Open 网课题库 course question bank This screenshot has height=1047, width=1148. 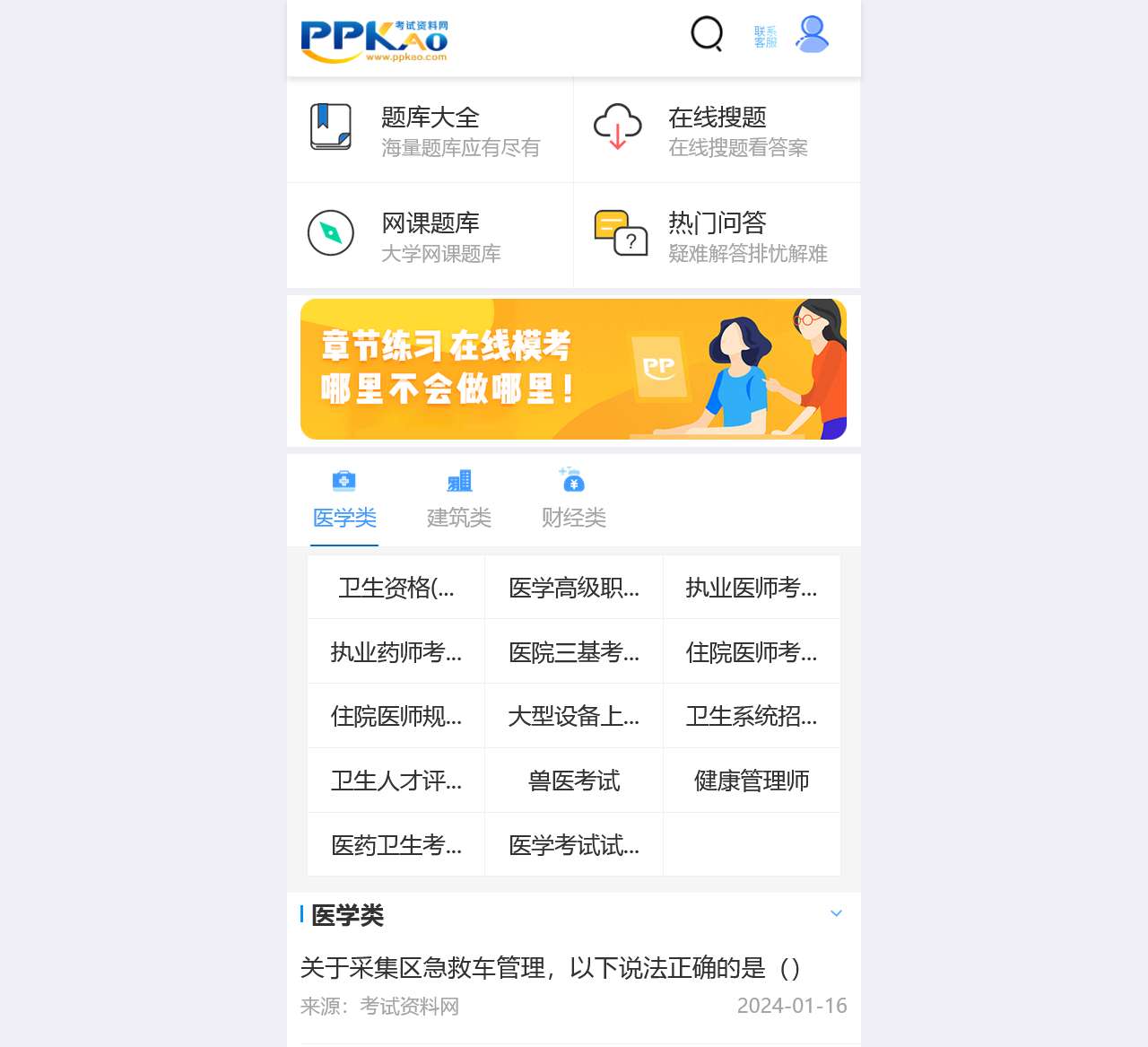pos(430,236)
